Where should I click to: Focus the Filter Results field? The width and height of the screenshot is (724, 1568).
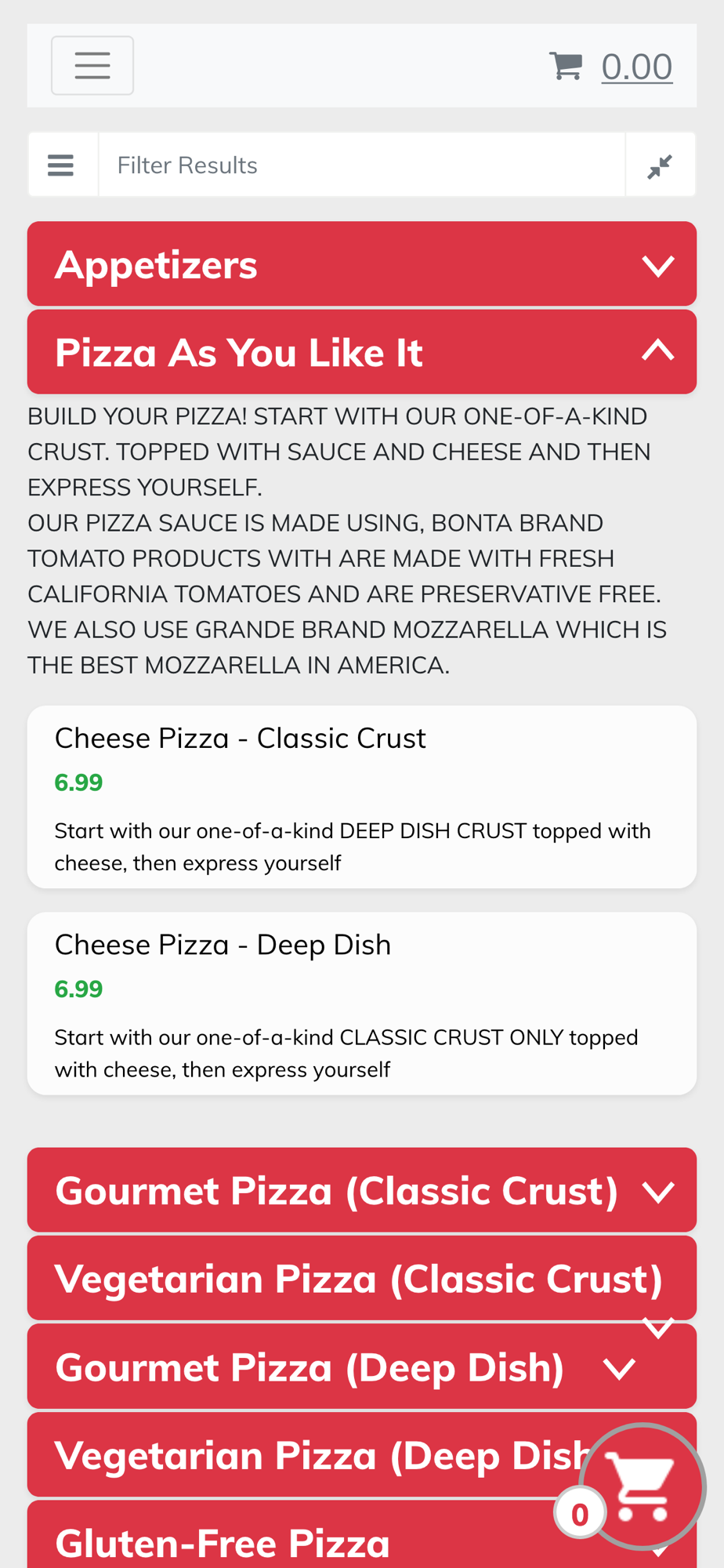(362, 165)
